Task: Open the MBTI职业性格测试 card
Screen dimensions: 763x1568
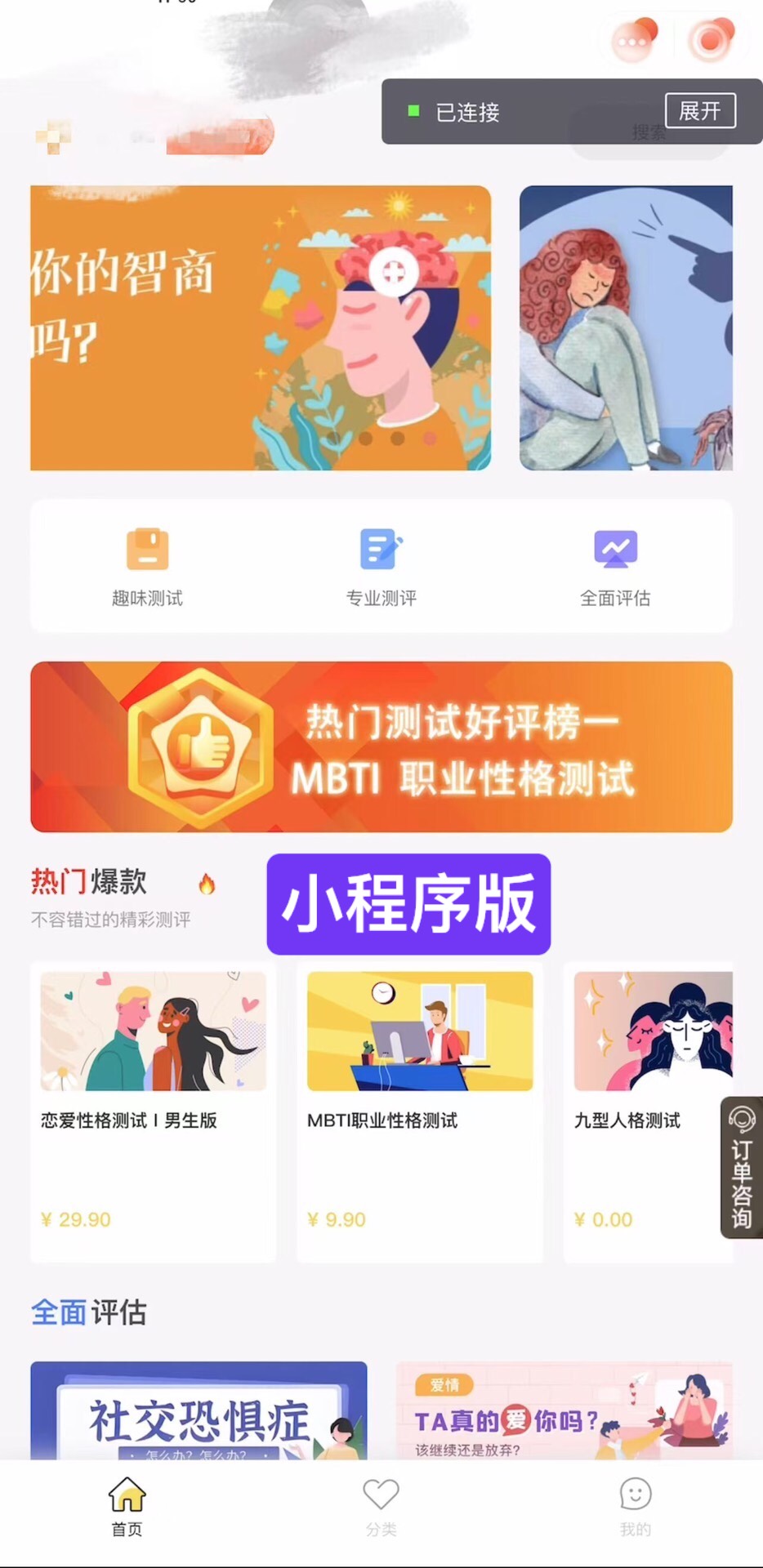Action: 420,1111
